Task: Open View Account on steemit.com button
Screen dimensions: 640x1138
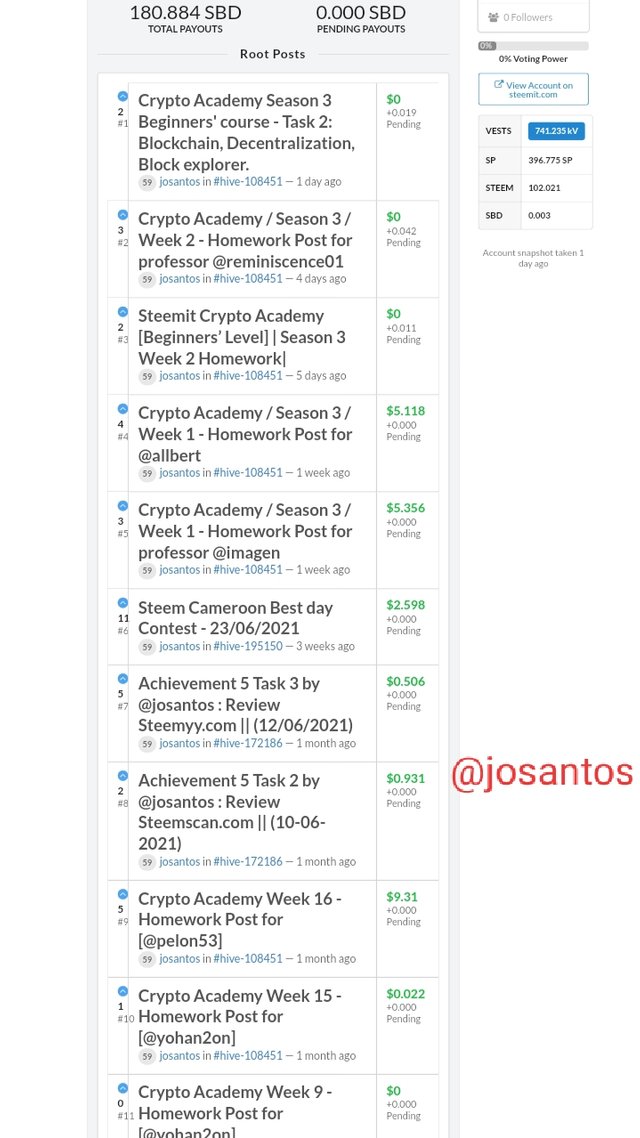Action: coord(533,89)
